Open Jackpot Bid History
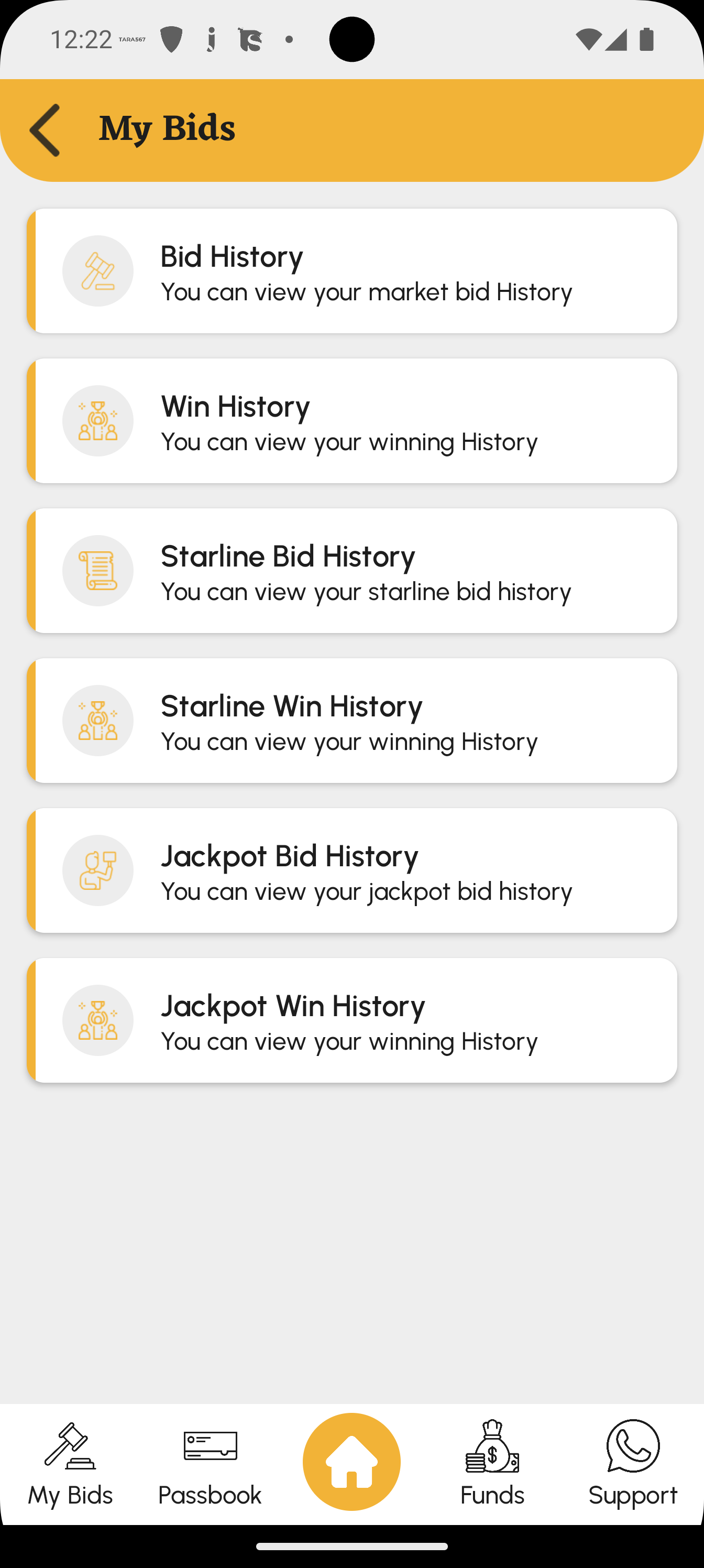 coord(351,870)
